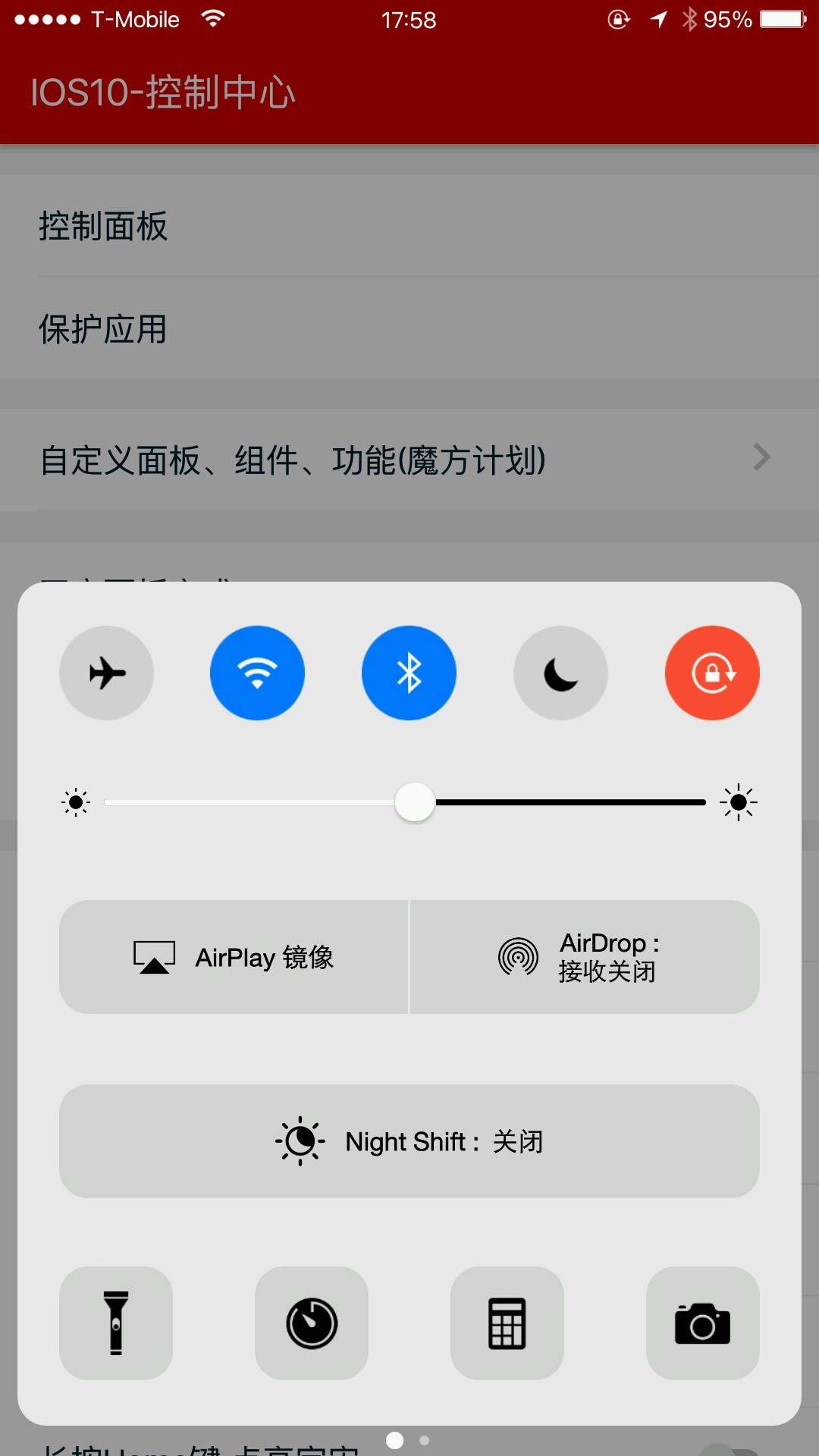Viewport: 819px width, 1456px height.
Task: Turn on the Flashlight
Action: (x=115, y=1323)
